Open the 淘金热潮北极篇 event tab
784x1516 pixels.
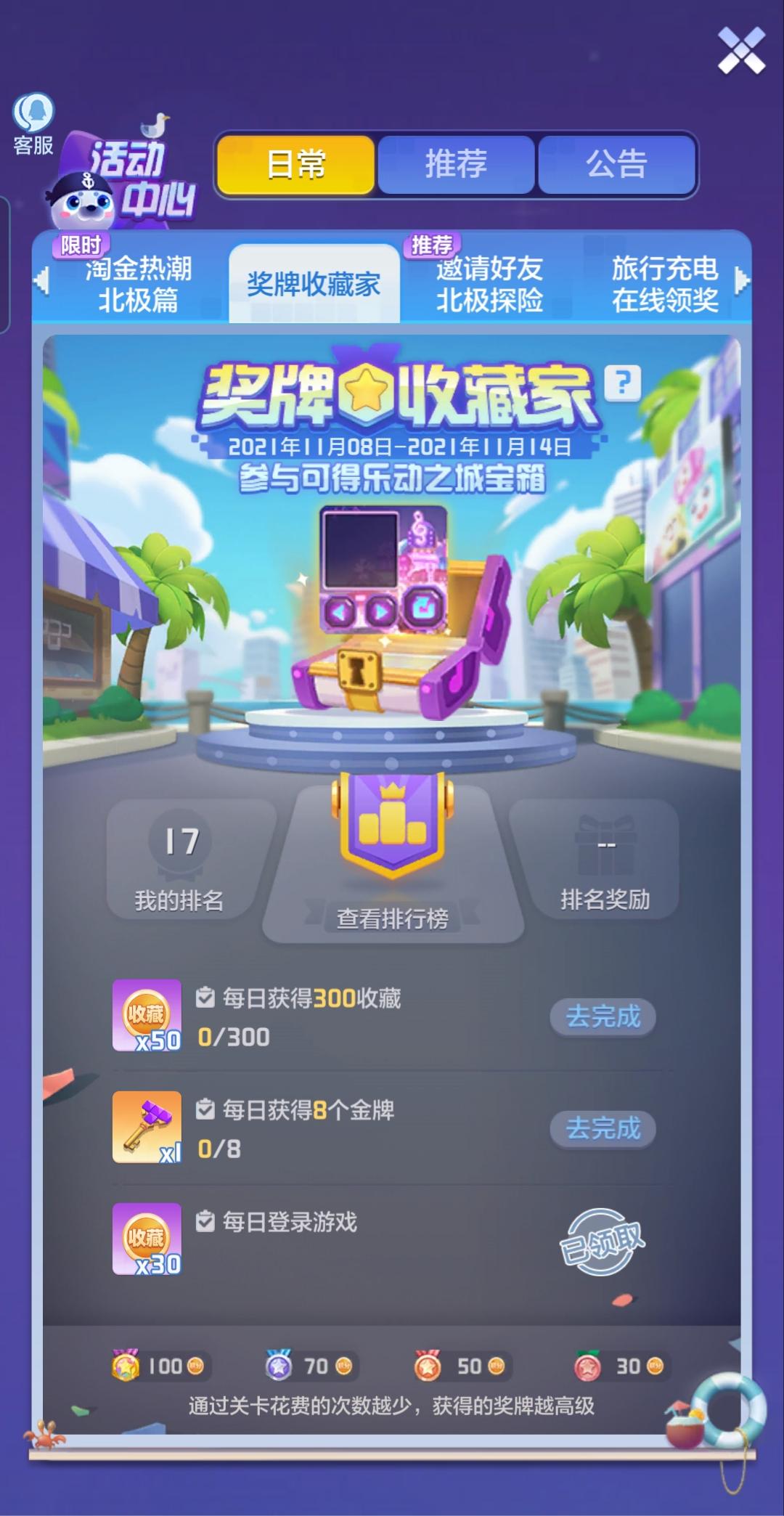138,284
